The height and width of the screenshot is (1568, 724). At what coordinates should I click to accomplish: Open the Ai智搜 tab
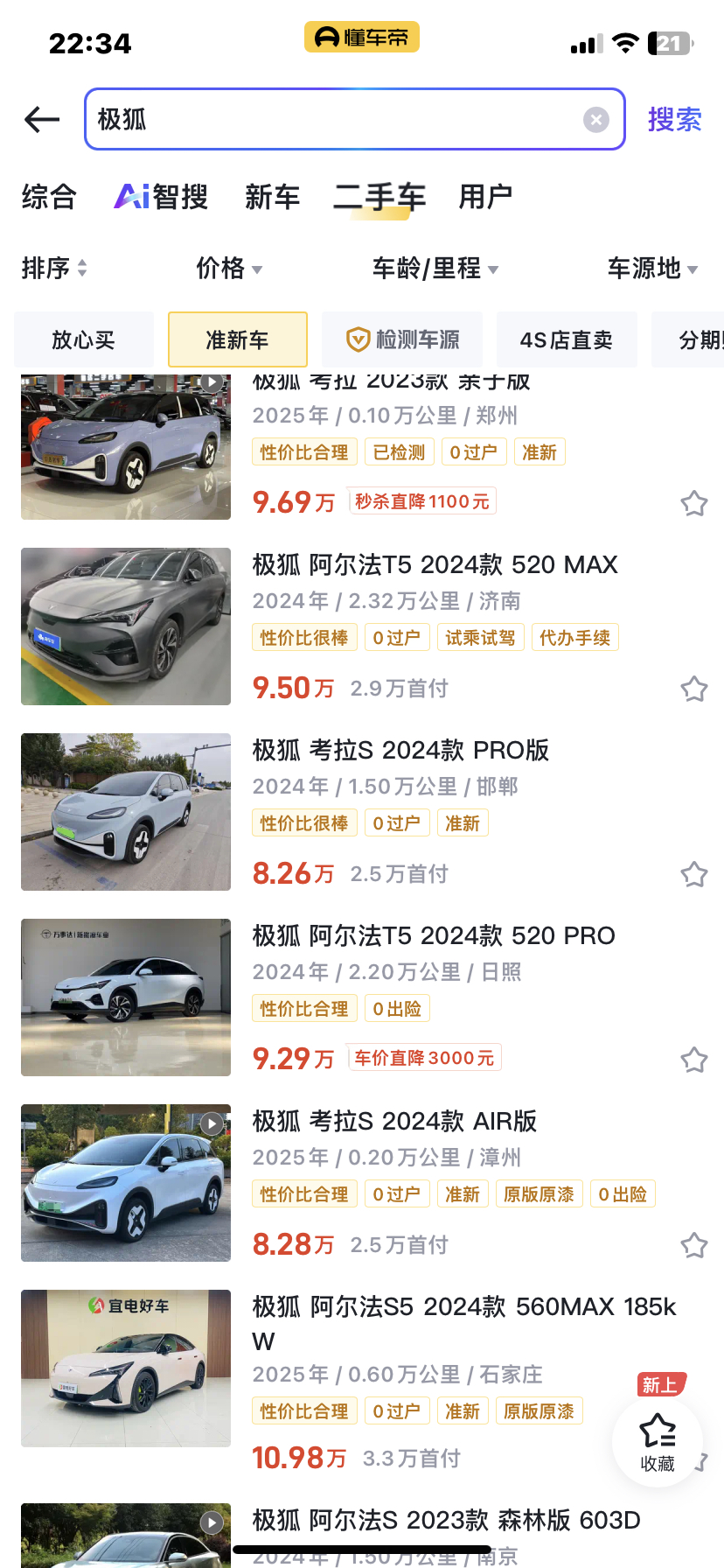(162, 197)
